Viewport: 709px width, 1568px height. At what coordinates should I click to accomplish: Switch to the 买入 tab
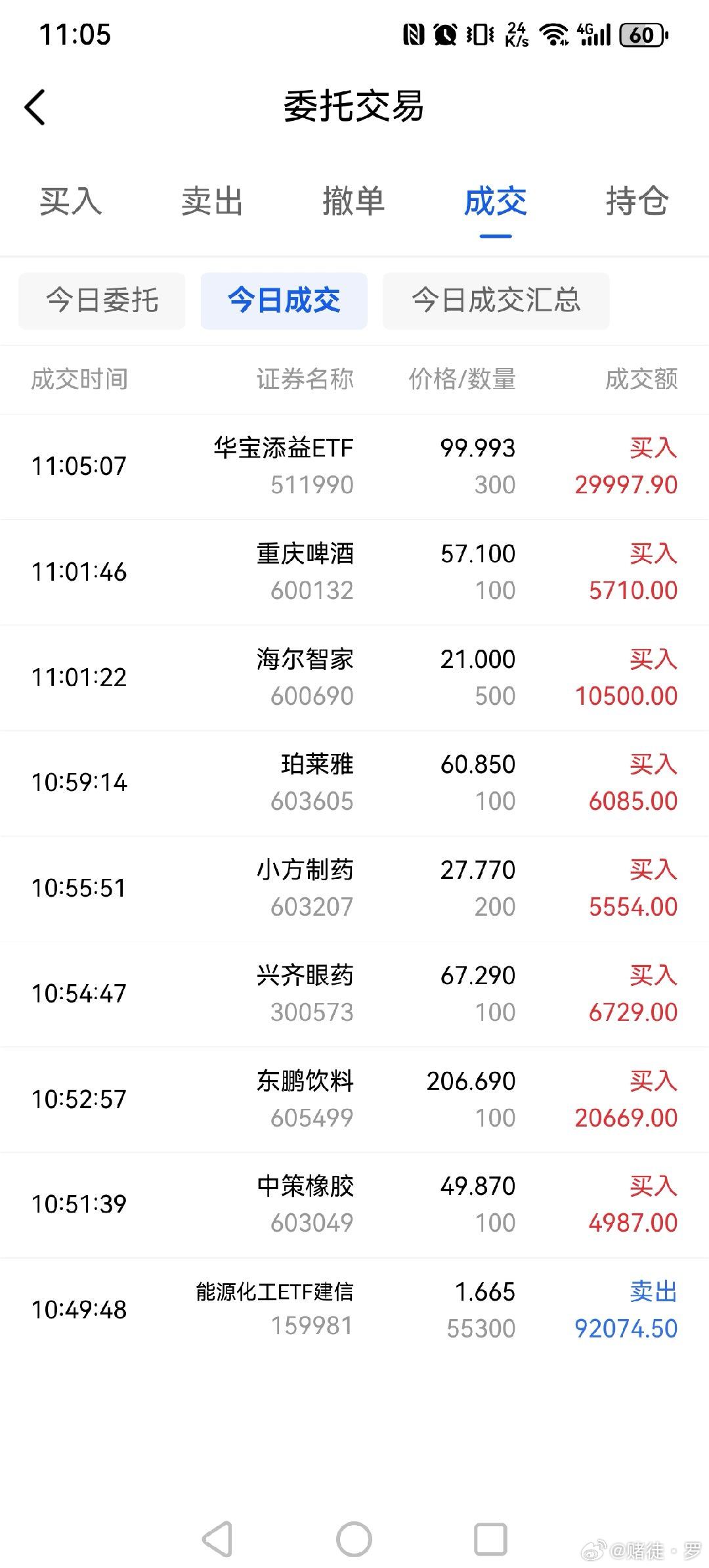click(71, 202)
